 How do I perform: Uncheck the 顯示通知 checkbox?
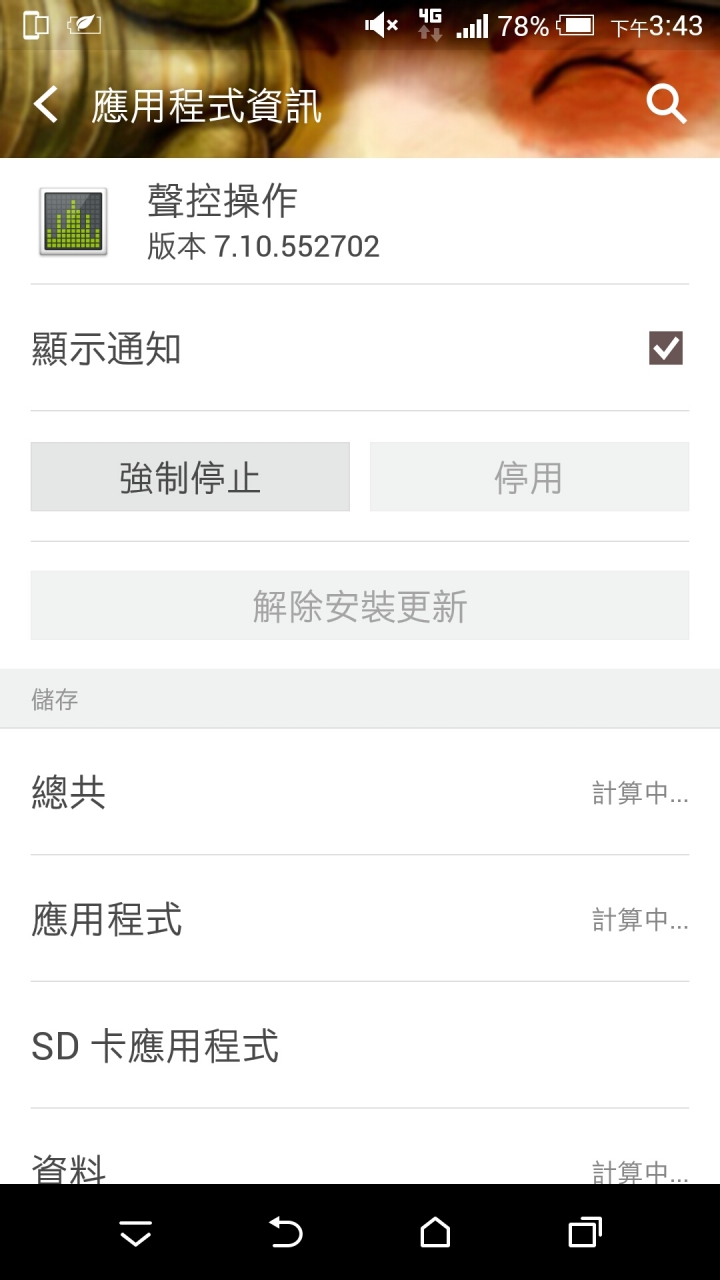(x=666, y=348)
